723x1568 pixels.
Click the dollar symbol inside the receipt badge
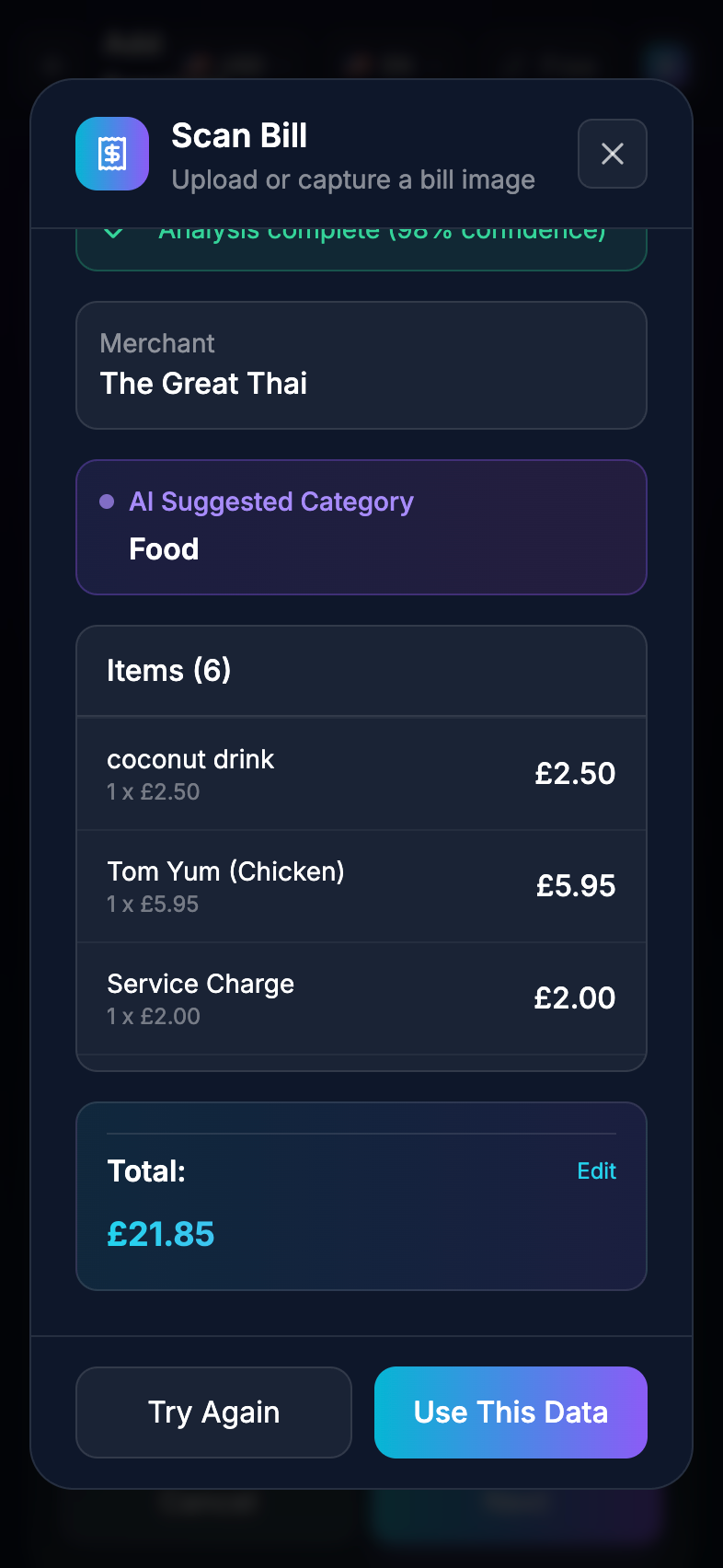tap(111, 154)
